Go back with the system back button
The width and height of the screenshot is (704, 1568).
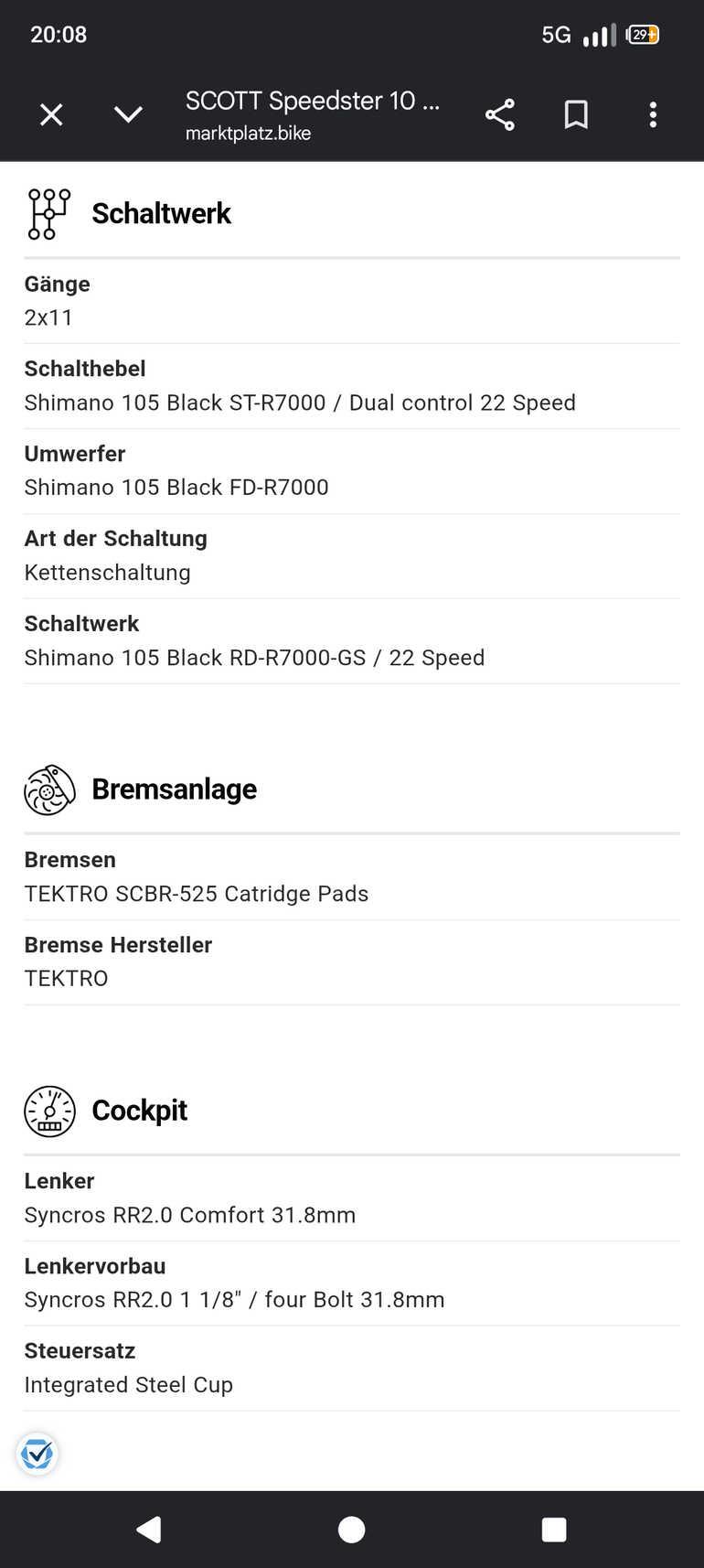(x=149, y=1530)
